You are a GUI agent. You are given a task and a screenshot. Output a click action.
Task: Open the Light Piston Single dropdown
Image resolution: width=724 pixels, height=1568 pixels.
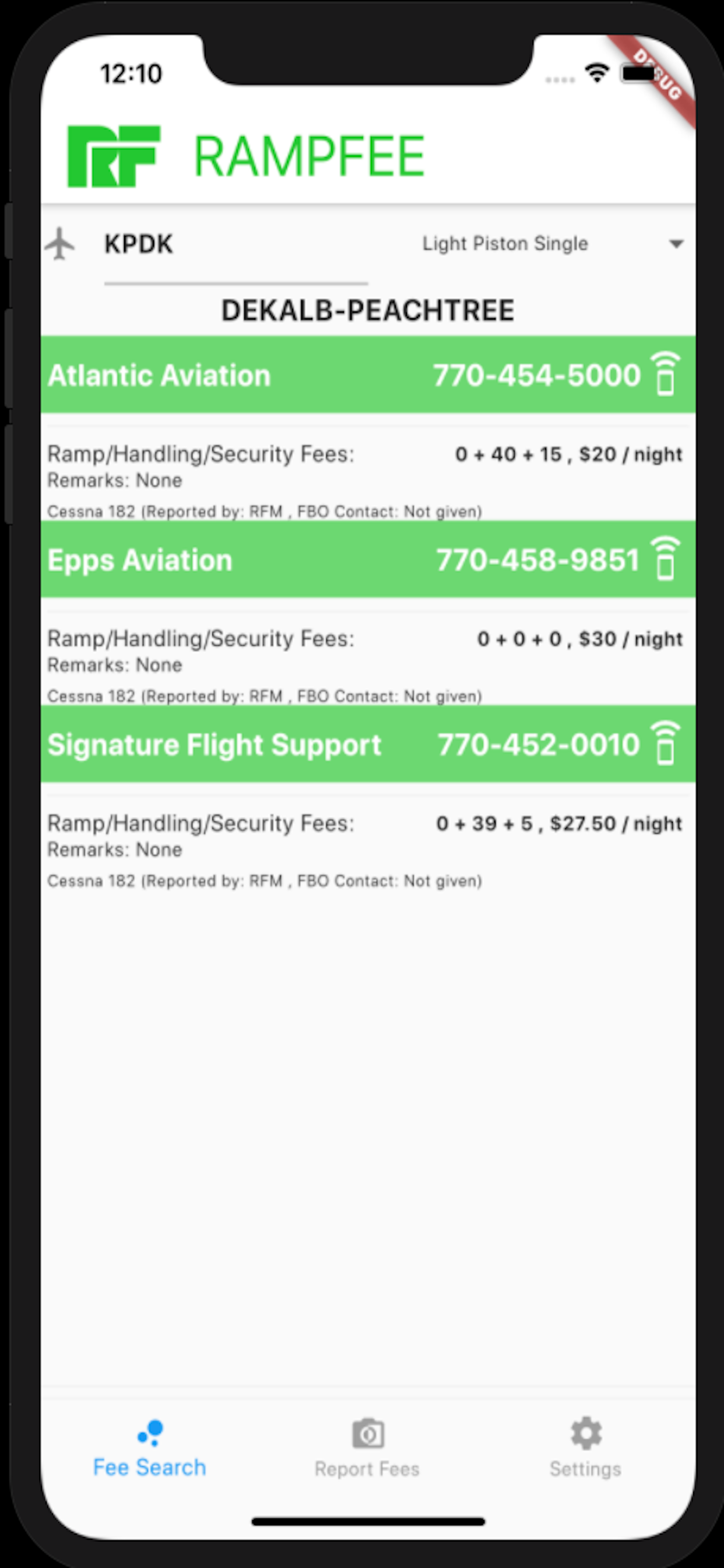[505, 243]
